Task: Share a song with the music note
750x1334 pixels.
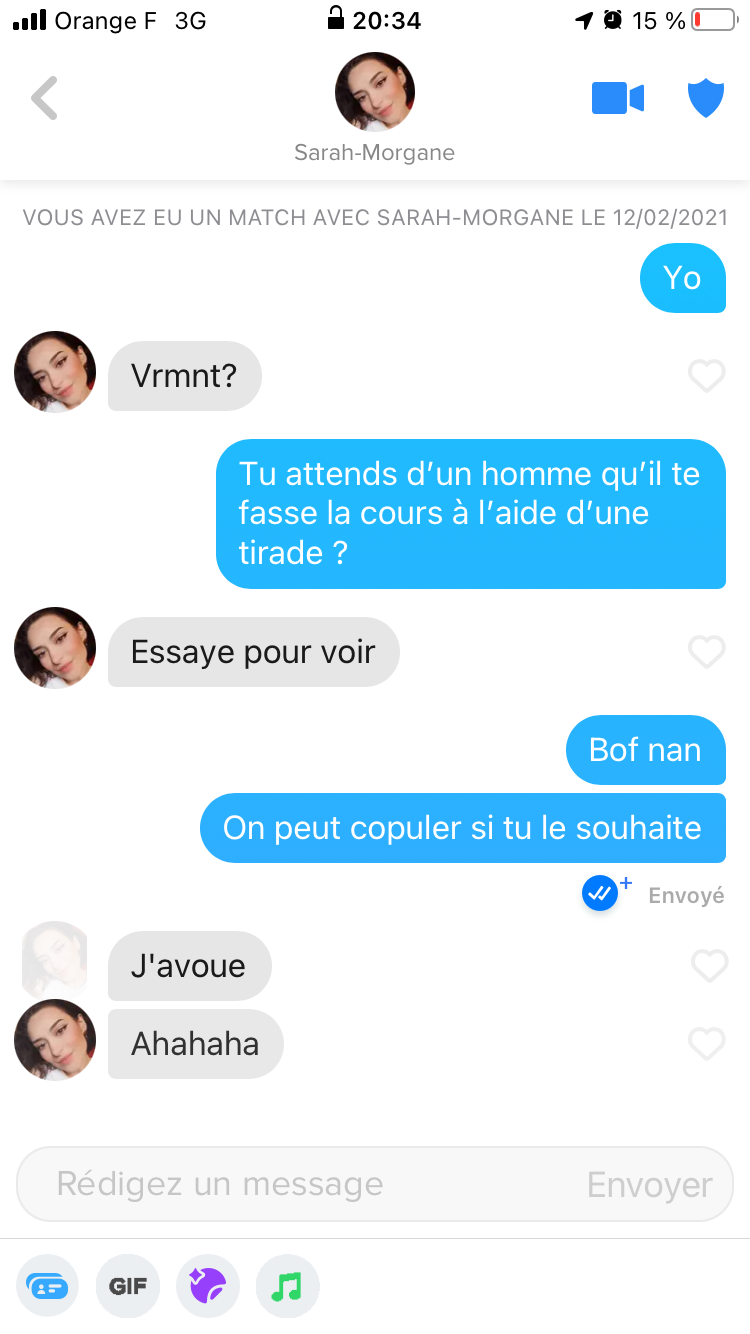Action: coord(288,1286)
